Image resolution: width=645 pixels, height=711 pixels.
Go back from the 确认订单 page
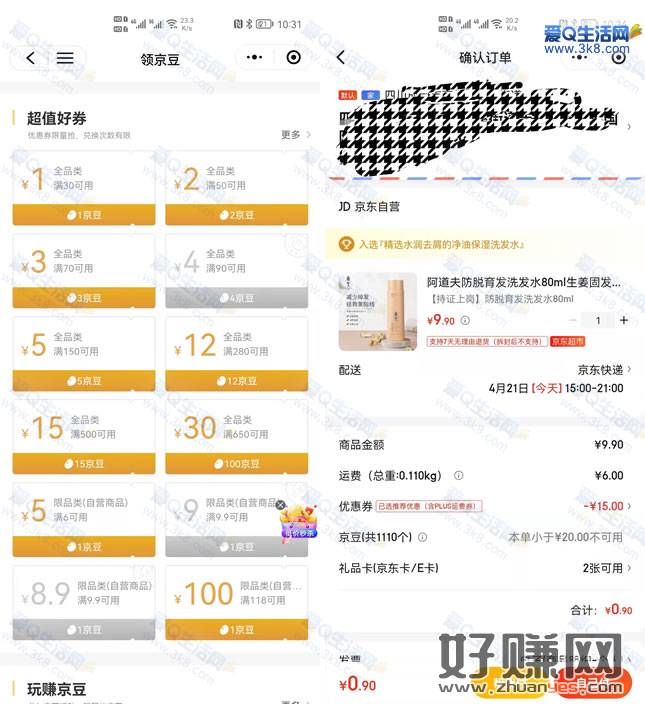pyautogui.click(x=340, y=58)
